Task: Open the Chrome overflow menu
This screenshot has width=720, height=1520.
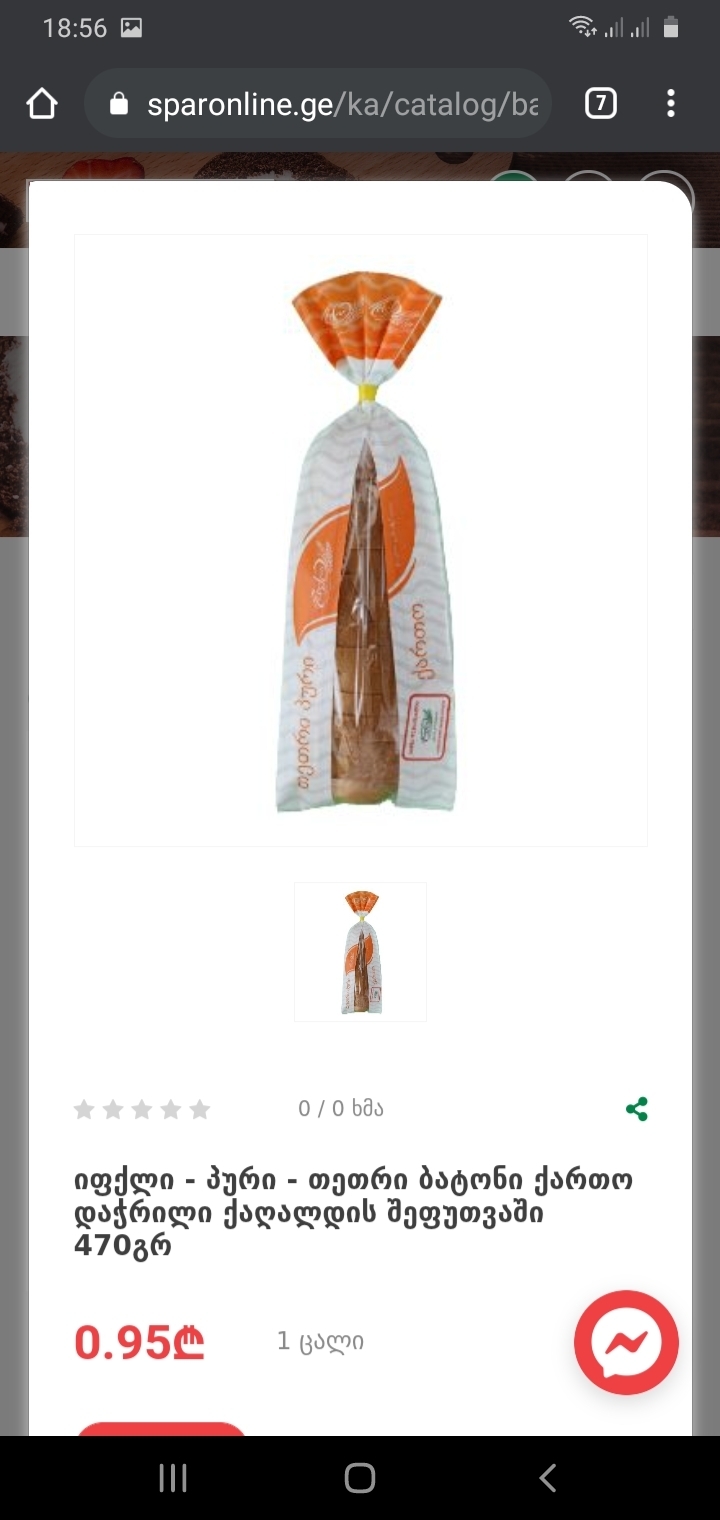Action: click(670, 104)
